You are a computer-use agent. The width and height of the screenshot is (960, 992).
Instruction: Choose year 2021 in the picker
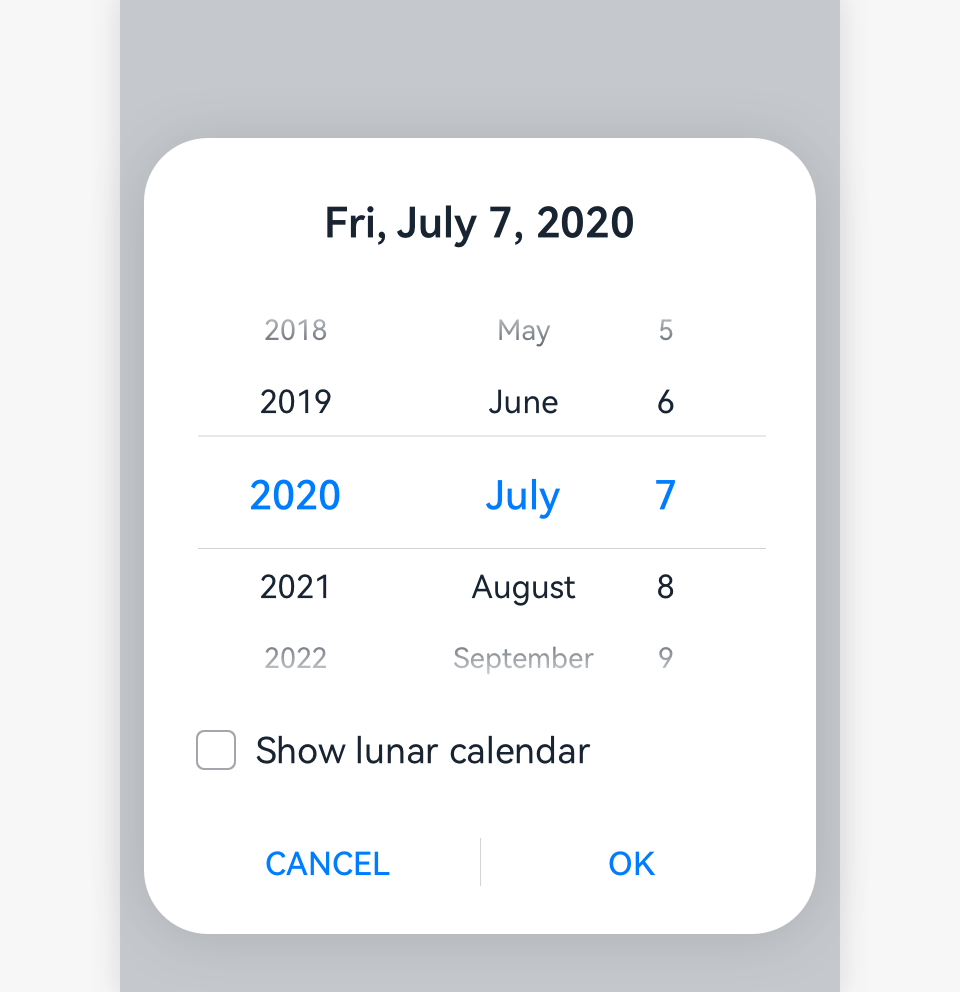pyautogui.click(x=295, y=587)
